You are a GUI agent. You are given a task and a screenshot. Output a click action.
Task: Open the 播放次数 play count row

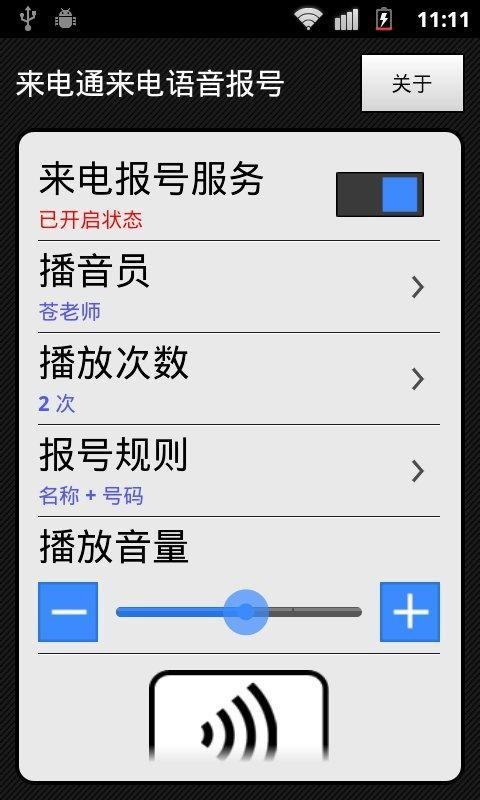point(239,379)
